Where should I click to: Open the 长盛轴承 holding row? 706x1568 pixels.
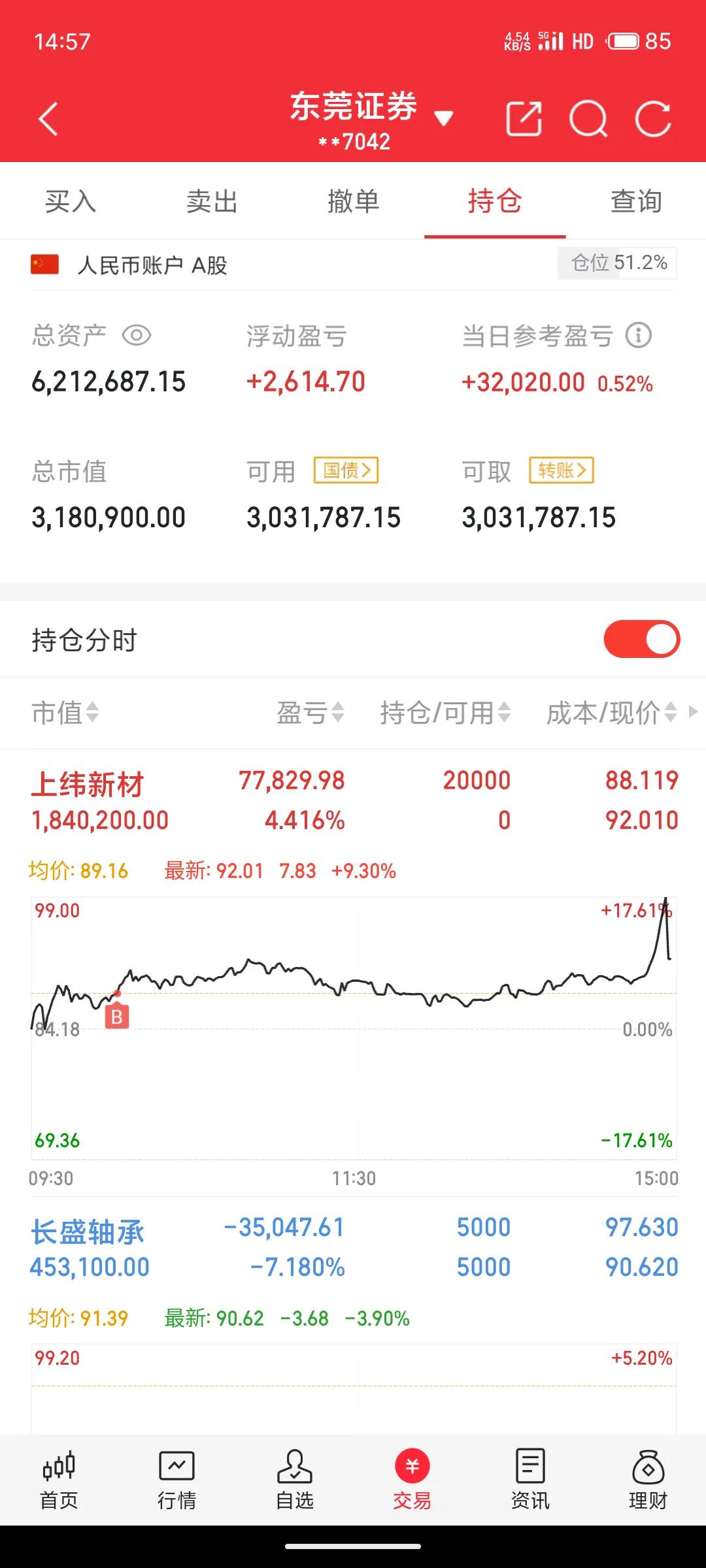coord(353,1247)
